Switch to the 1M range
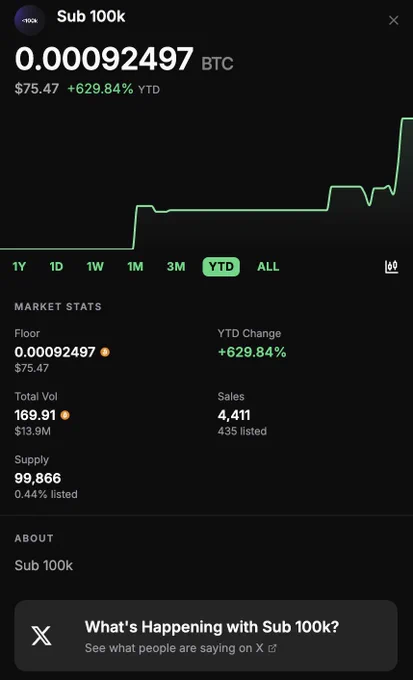The width and height of the screenshot is (413, 680). [x=135, y=266]
